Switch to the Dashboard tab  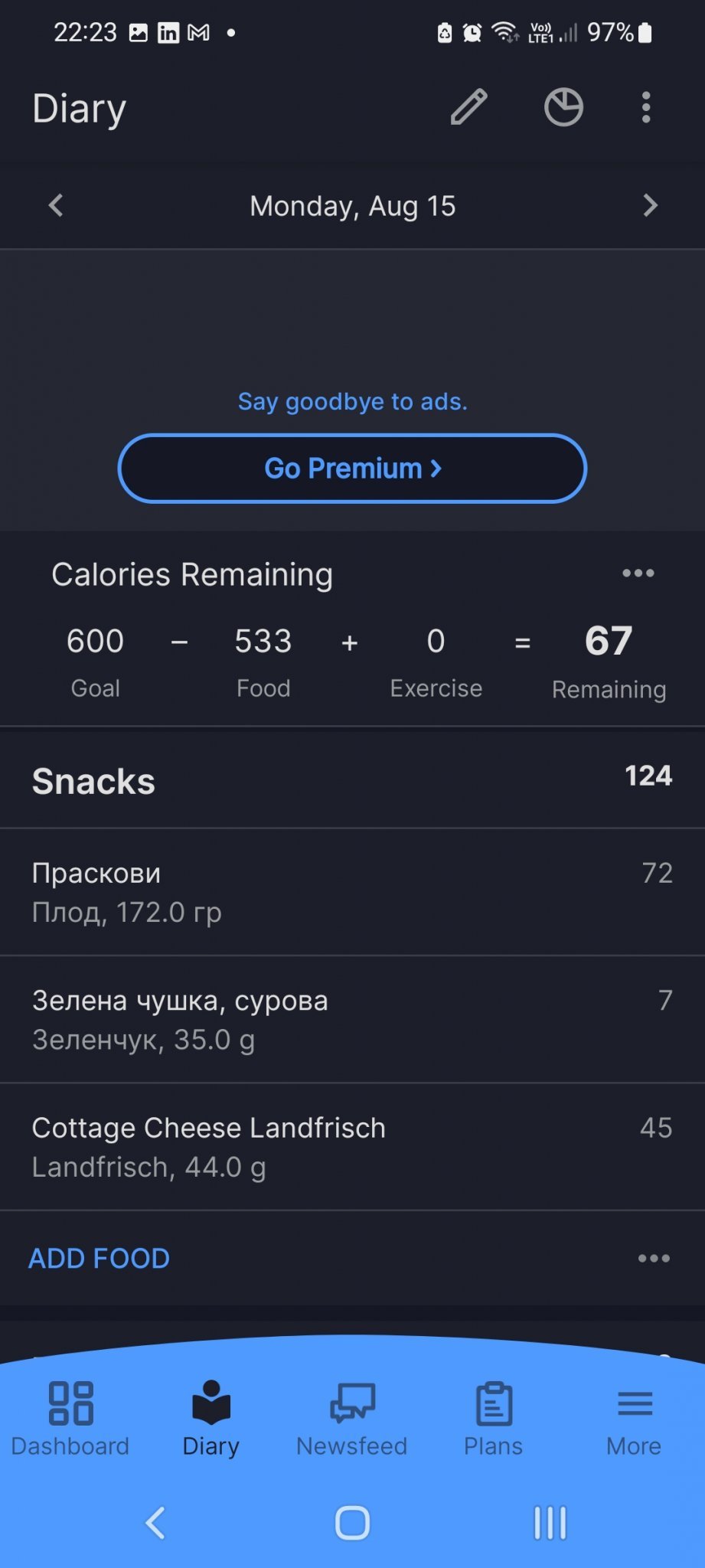click(x=70, y=1418)
